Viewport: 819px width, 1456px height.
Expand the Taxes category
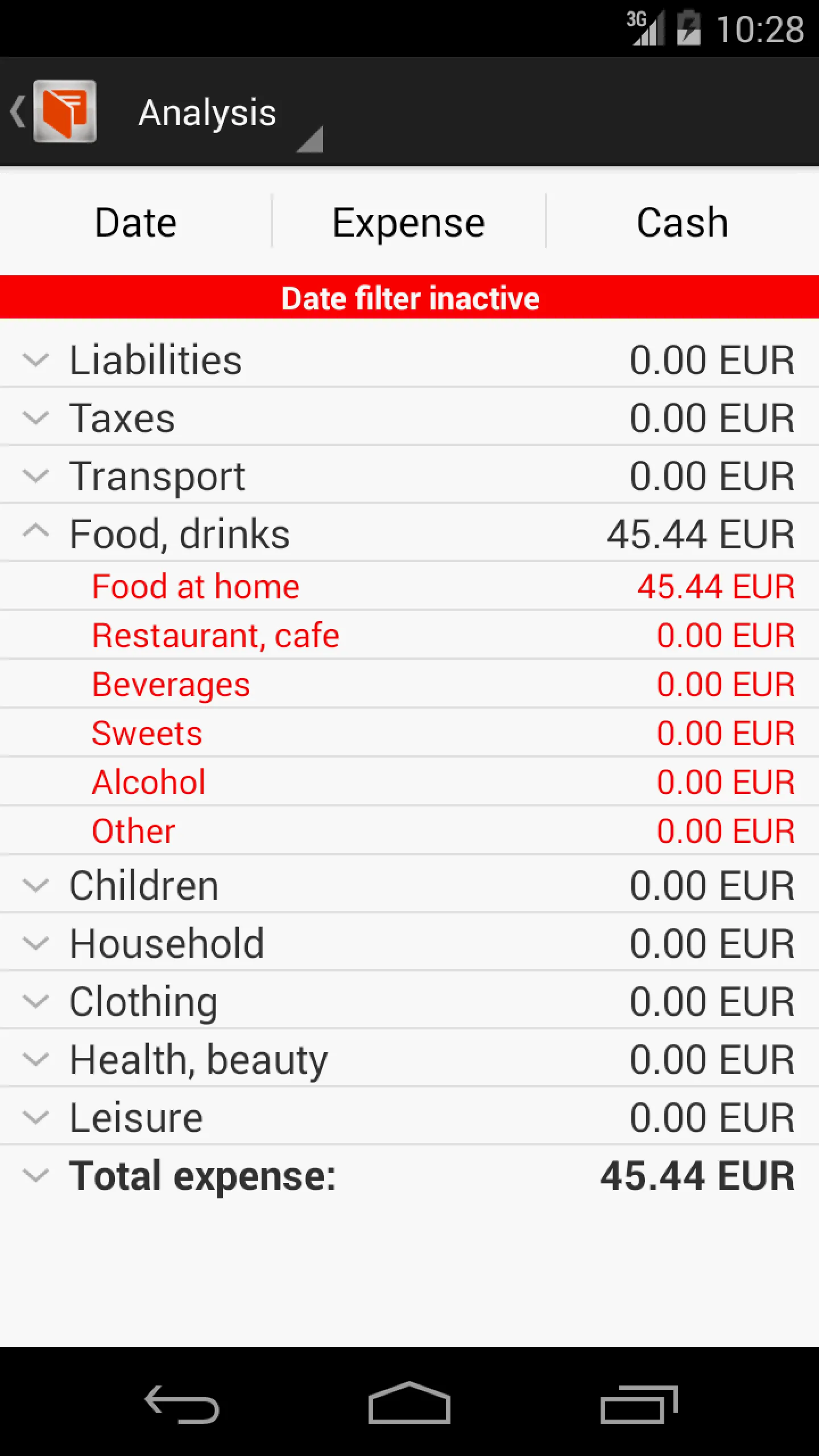[x=409, y=417]
